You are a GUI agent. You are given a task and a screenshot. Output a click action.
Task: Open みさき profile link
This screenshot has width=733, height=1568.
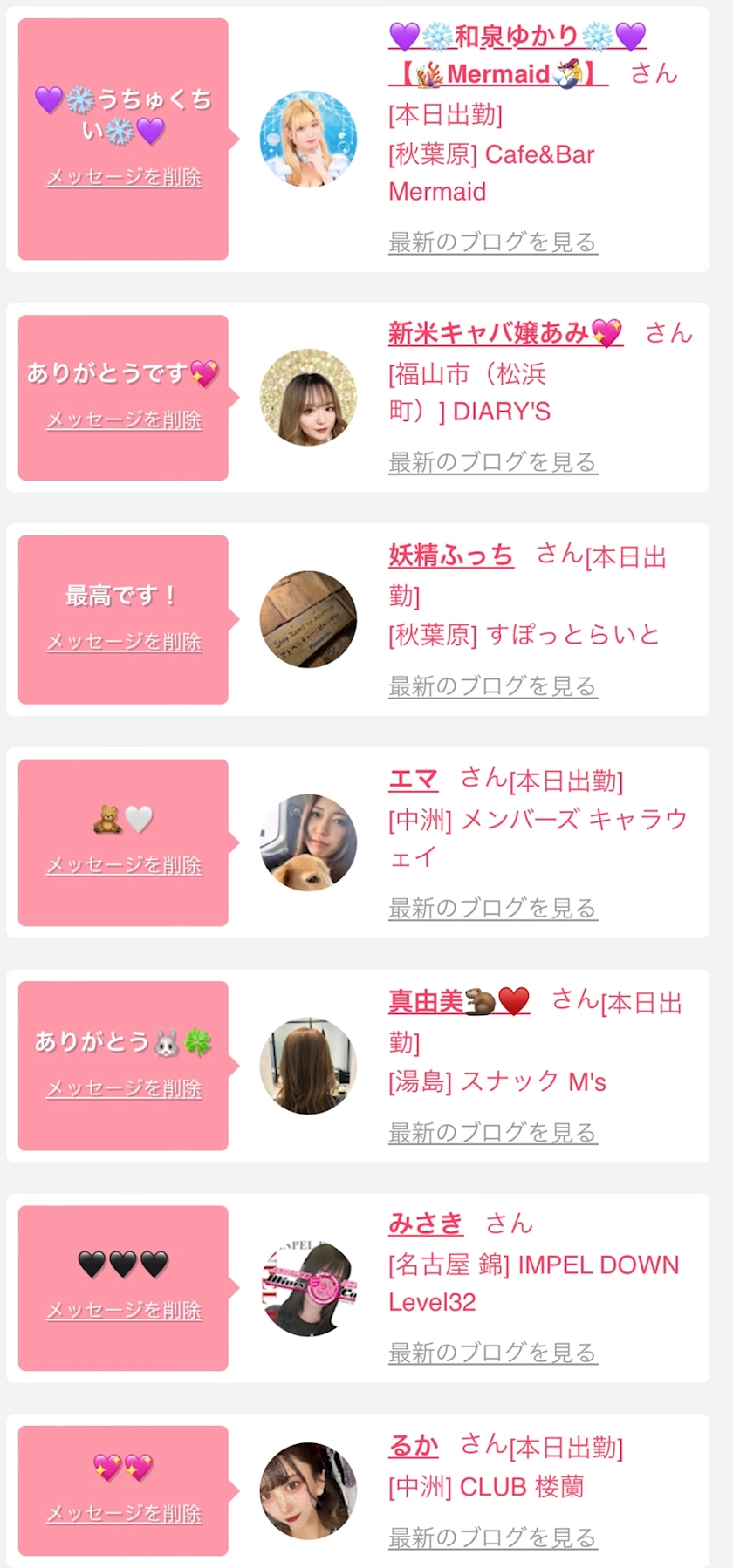(425, 1224)
